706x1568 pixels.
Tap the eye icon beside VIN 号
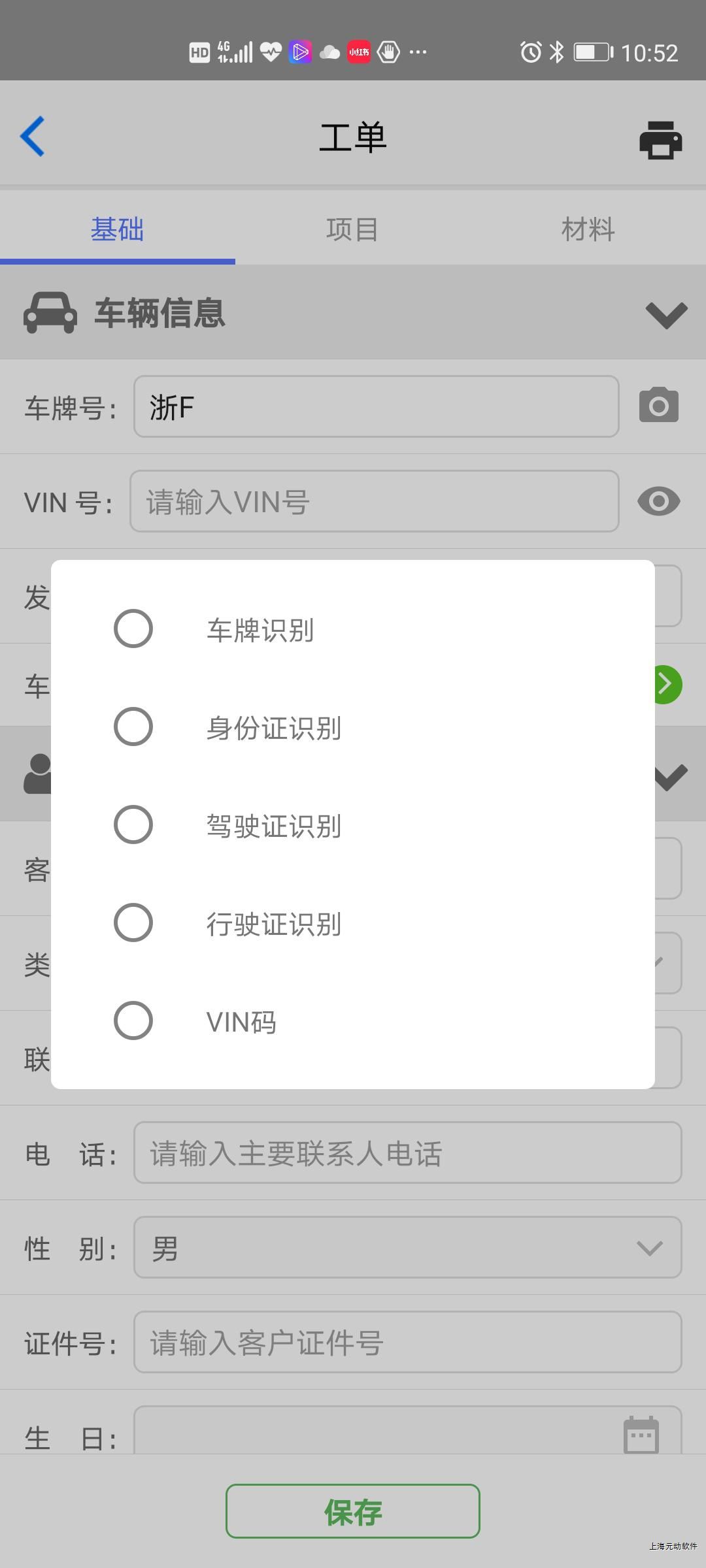point(658,501)
